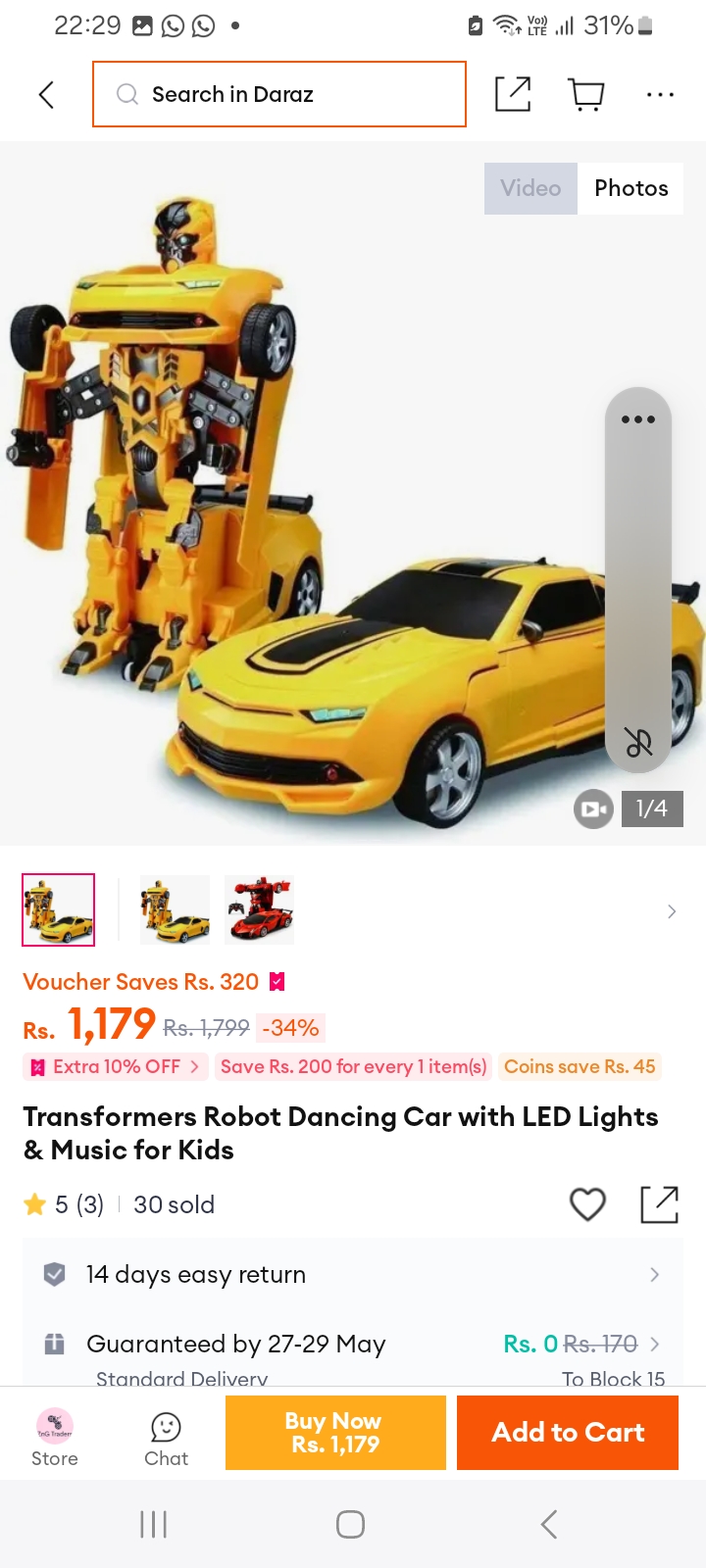
Task: Select the second yellow car thumbnail
Action: 175,910
